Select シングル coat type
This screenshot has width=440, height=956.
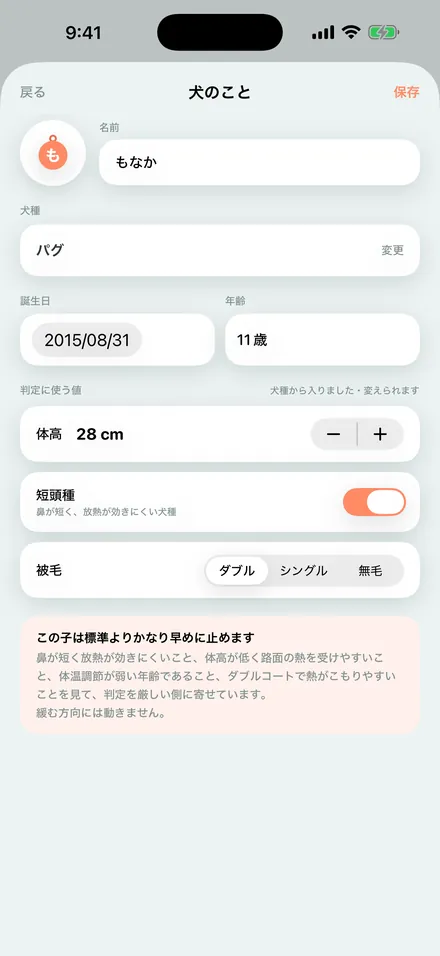click(x=303, y=571)
